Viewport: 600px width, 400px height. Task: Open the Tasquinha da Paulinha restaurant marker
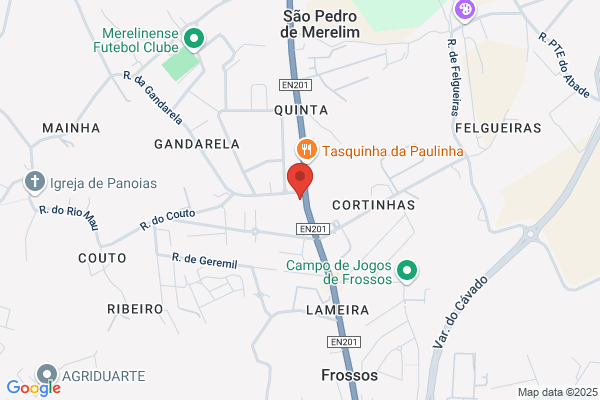[x=307, y=150]
